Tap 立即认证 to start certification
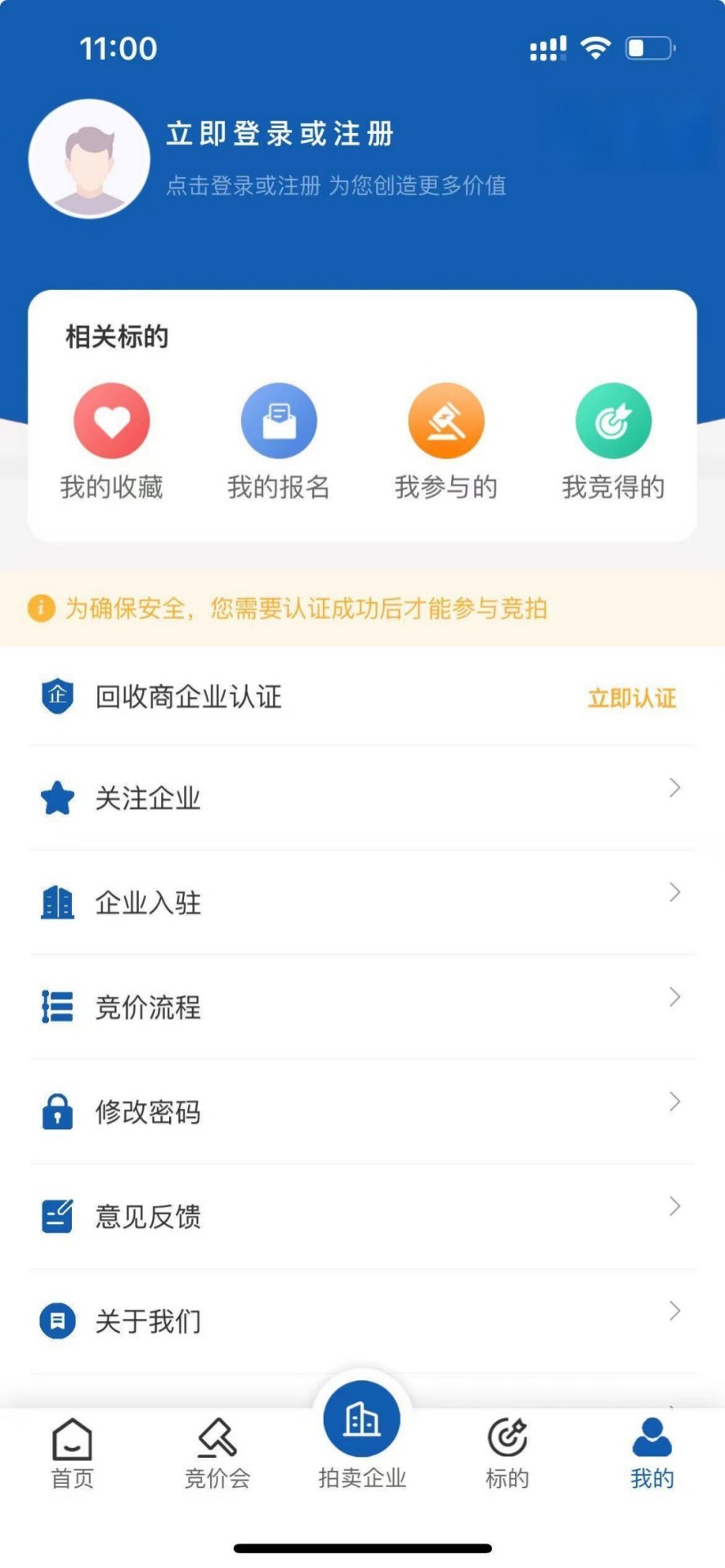Viewport: 725px width, 1568px height. 630,697
